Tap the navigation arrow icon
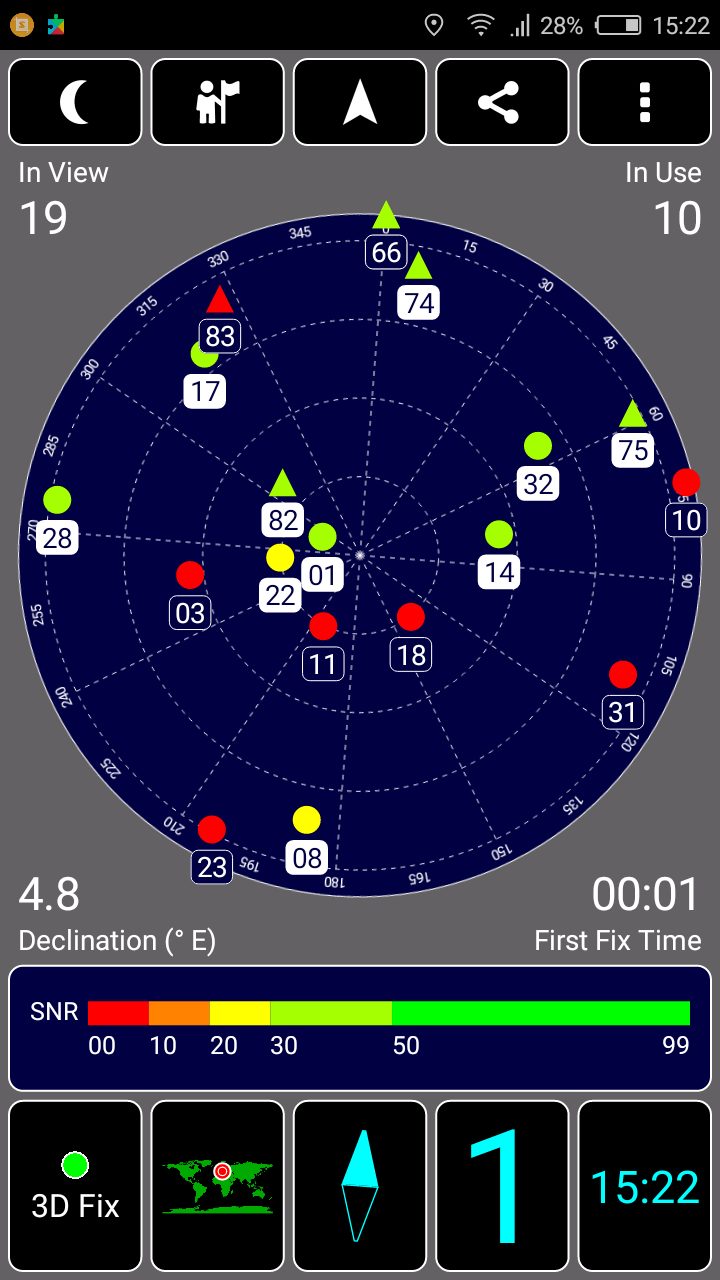The image size is (720, 1280). tap(360, 102)
